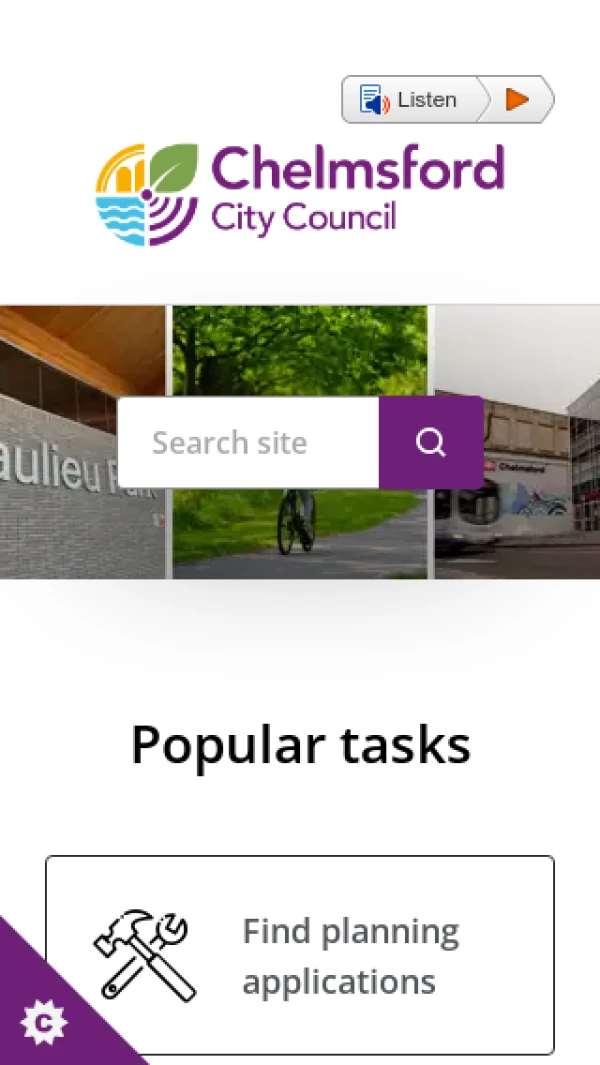Tap the Listen button
Viewport: 600px width, 1065px height.
[x=410, y=100]
